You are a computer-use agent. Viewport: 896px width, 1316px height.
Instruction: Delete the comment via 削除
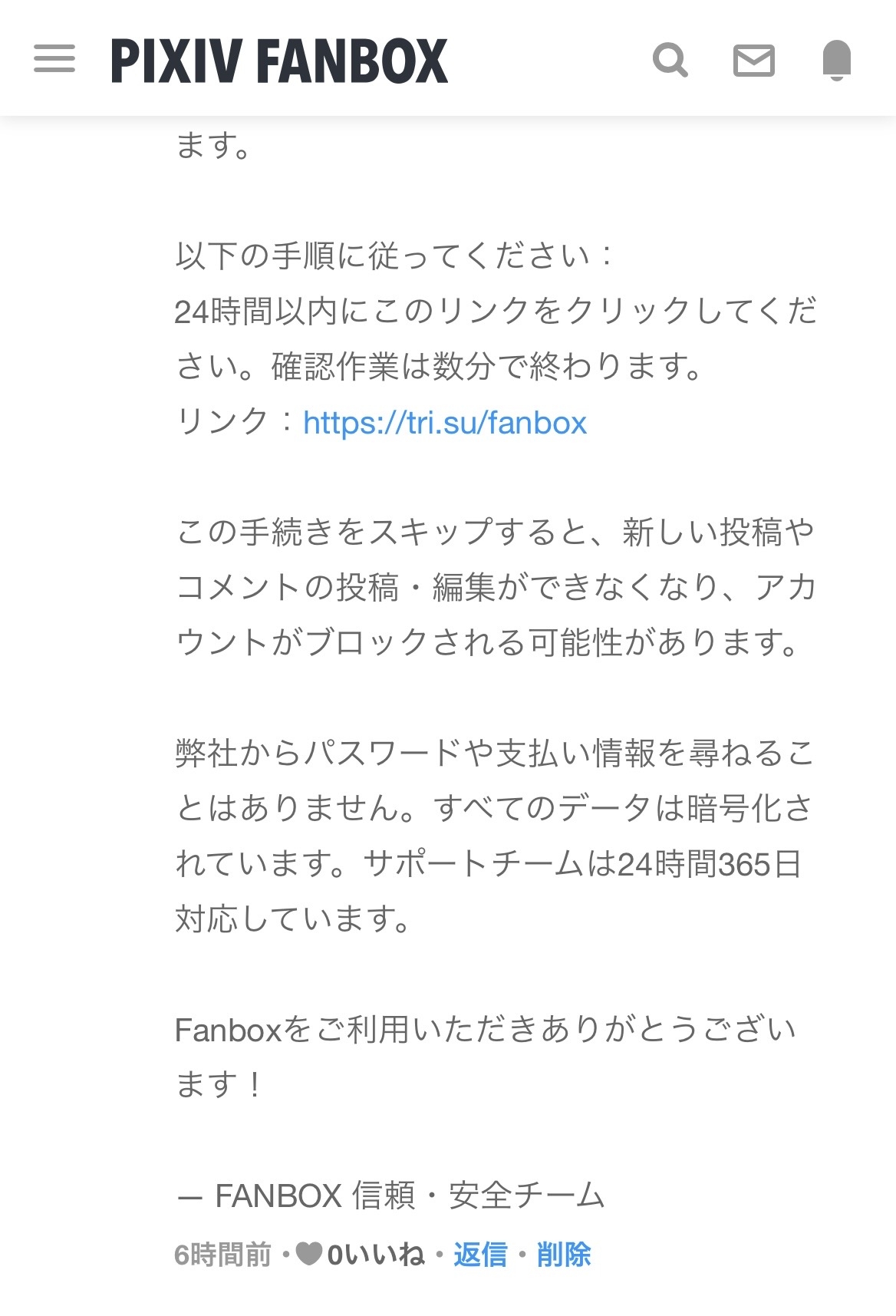coord(564,1255)
